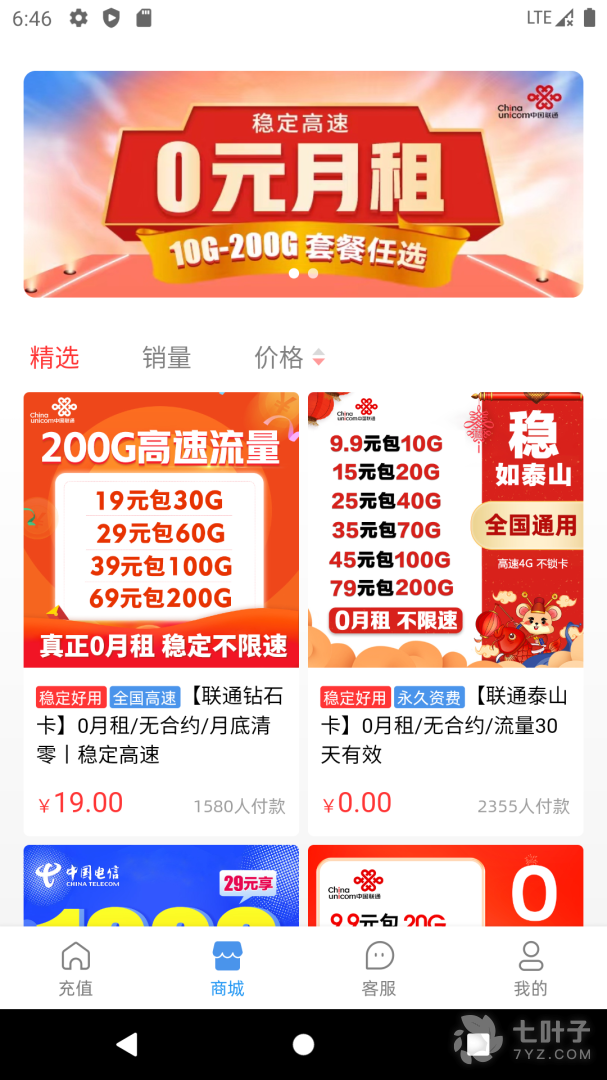Sort products by 销量

click(166, 357)
